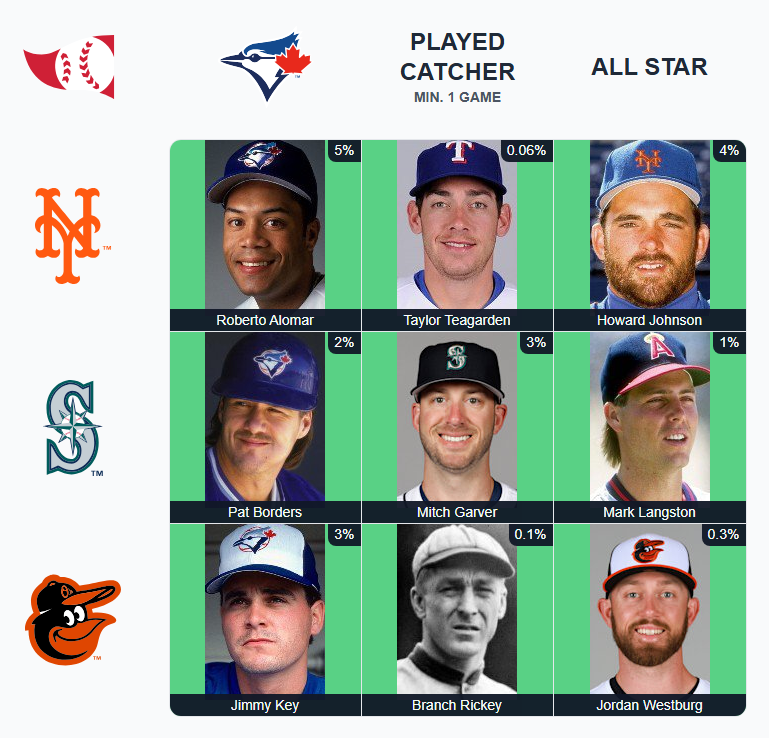View the Jordan Westburg cell
Image resolution: width=769 pixels, height=738 pixels.
[649, 619]
